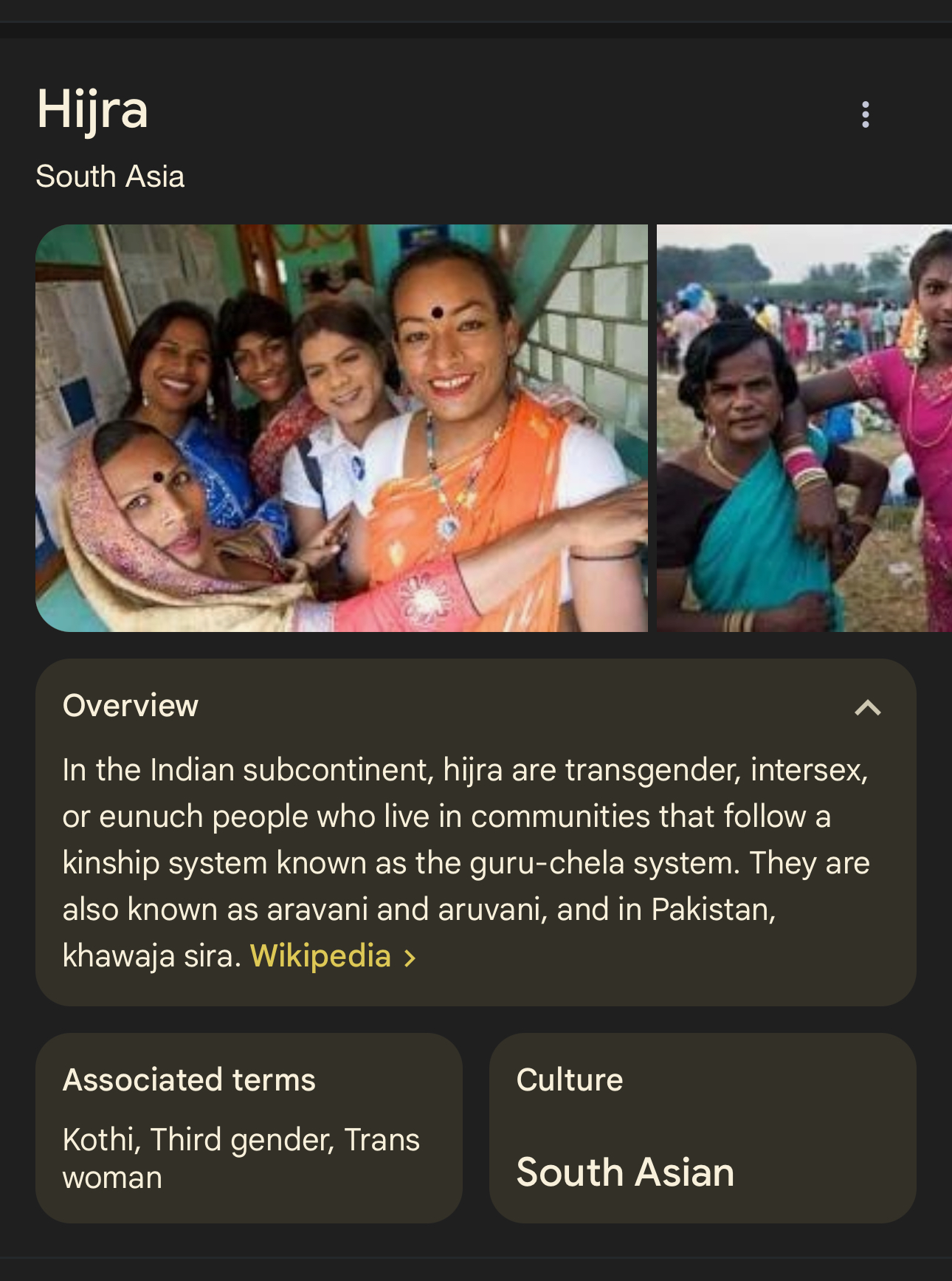Open the Associated terms card
This screenshot has height=1281, width=952.
point(249,1127)
